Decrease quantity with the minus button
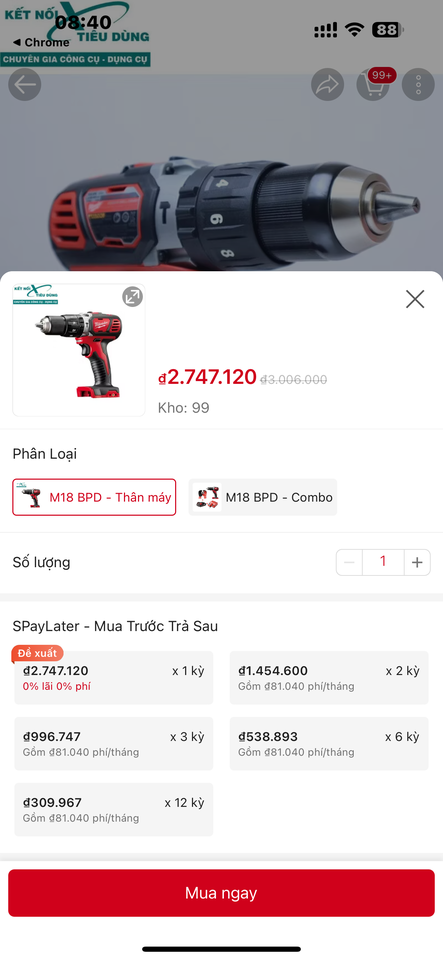The height and width of the screenshot is (960, 443). coord(349,563)
